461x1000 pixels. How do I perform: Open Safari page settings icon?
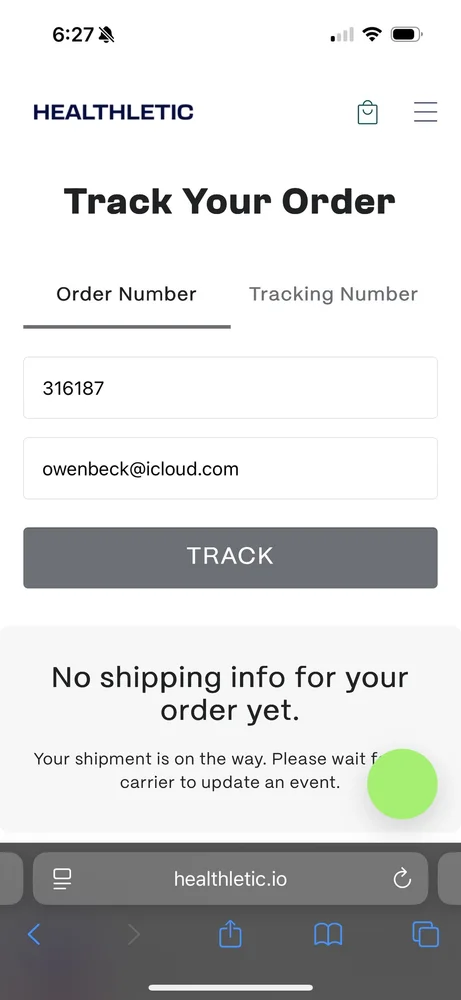tap(62, 879)
